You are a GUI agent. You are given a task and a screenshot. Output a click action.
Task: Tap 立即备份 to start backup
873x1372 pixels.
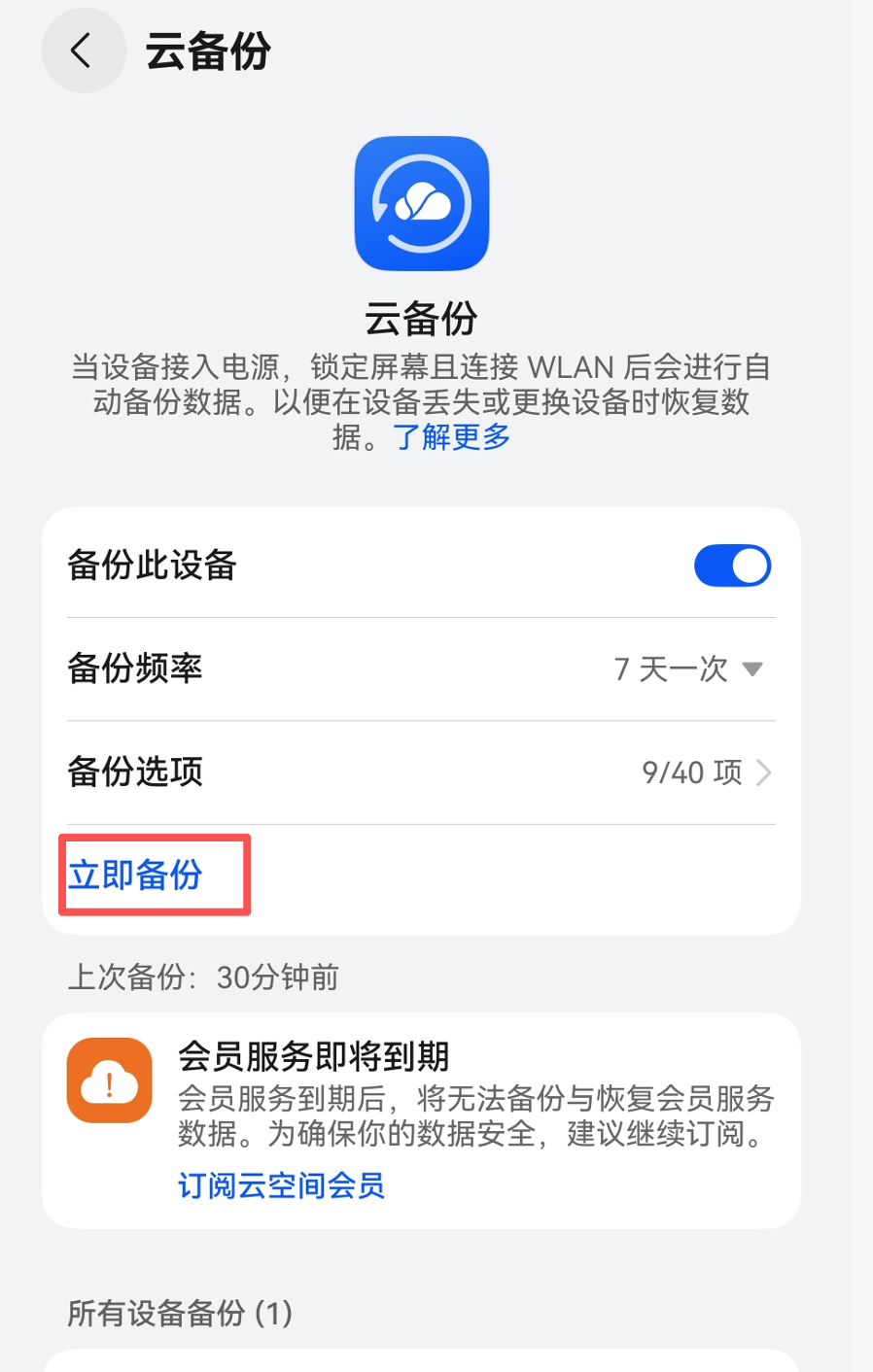tap(136, 875)
